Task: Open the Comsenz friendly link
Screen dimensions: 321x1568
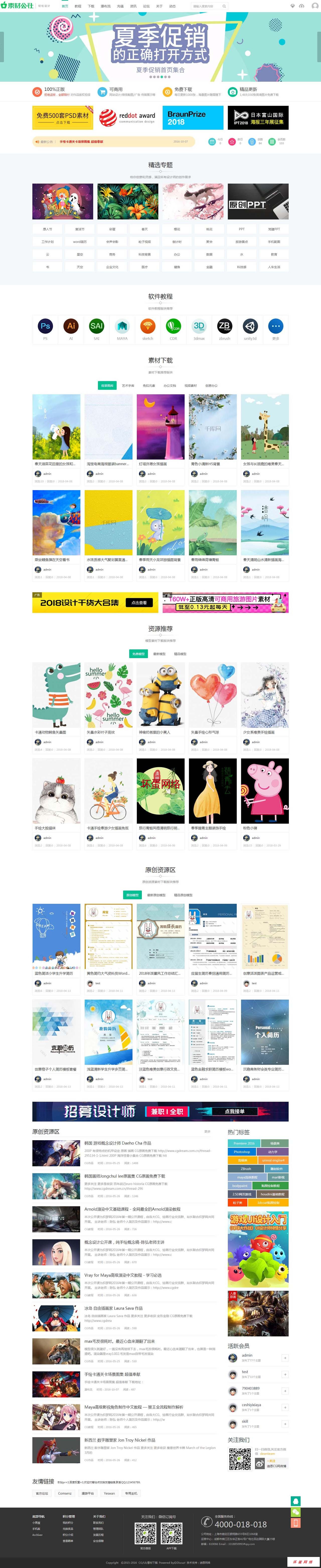Action: [65, 1493]
